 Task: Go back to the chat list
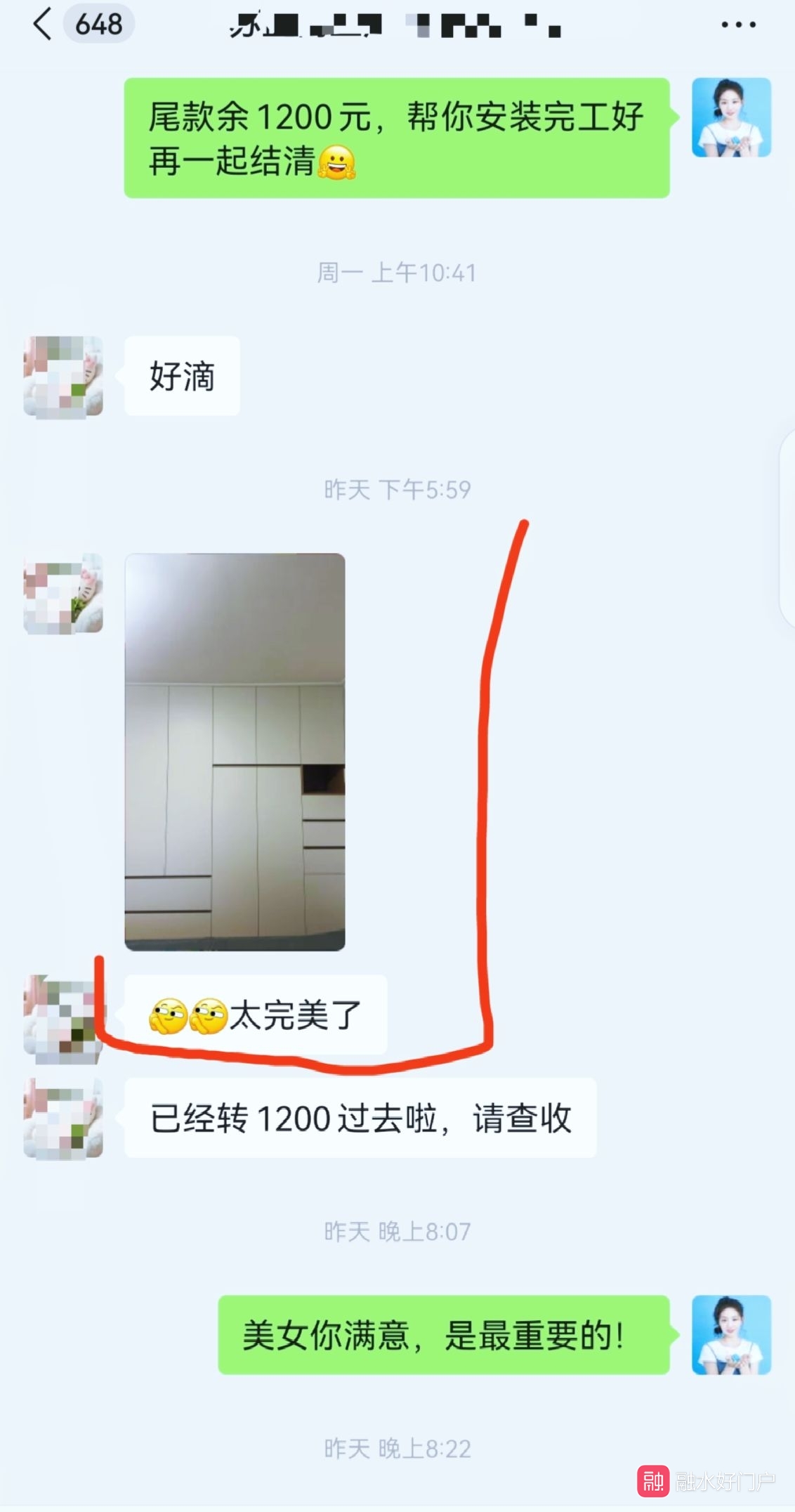(44, 25)
